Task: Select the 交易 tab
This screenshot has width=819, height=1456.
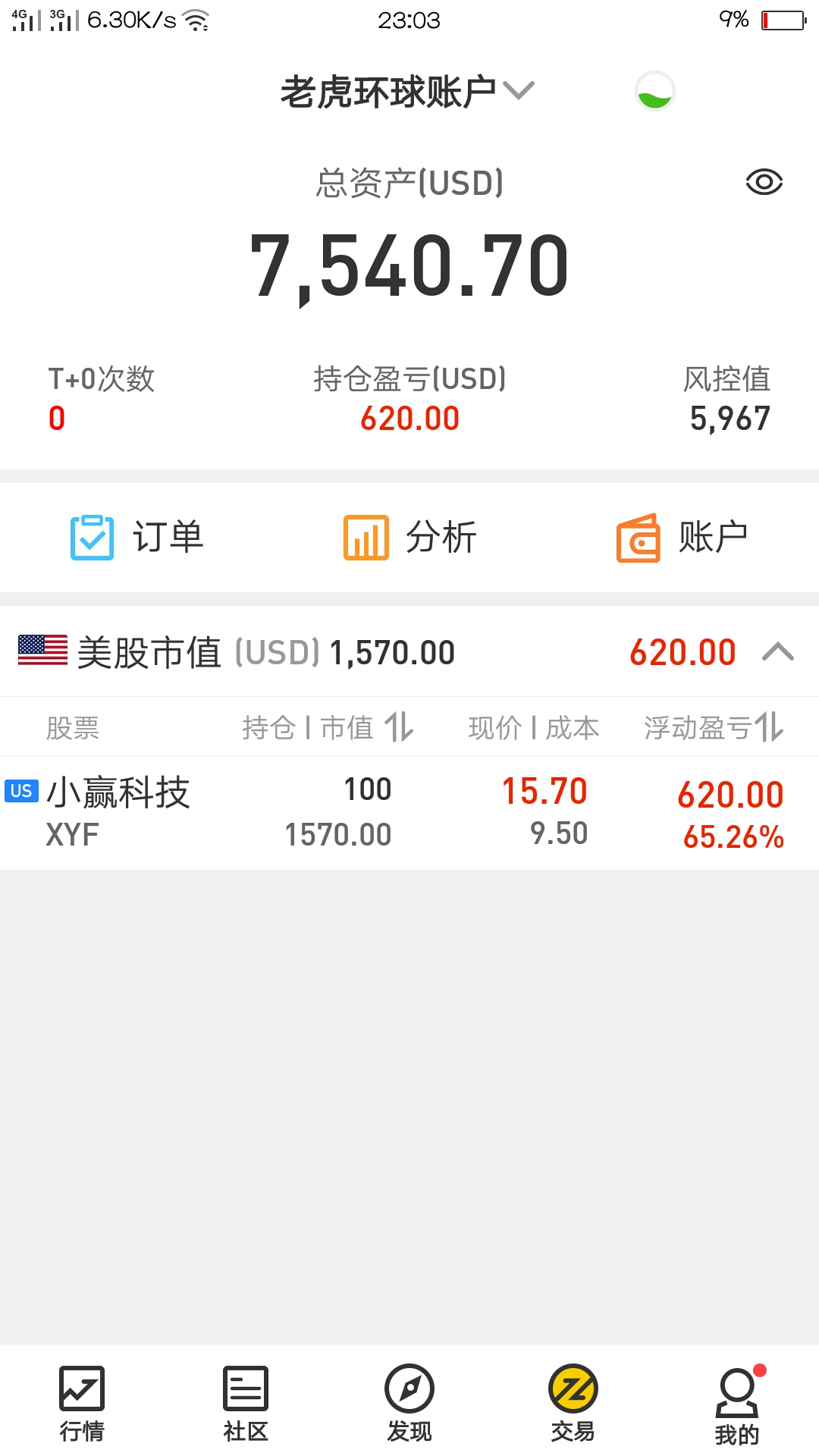Action: tap(573, 1403)
